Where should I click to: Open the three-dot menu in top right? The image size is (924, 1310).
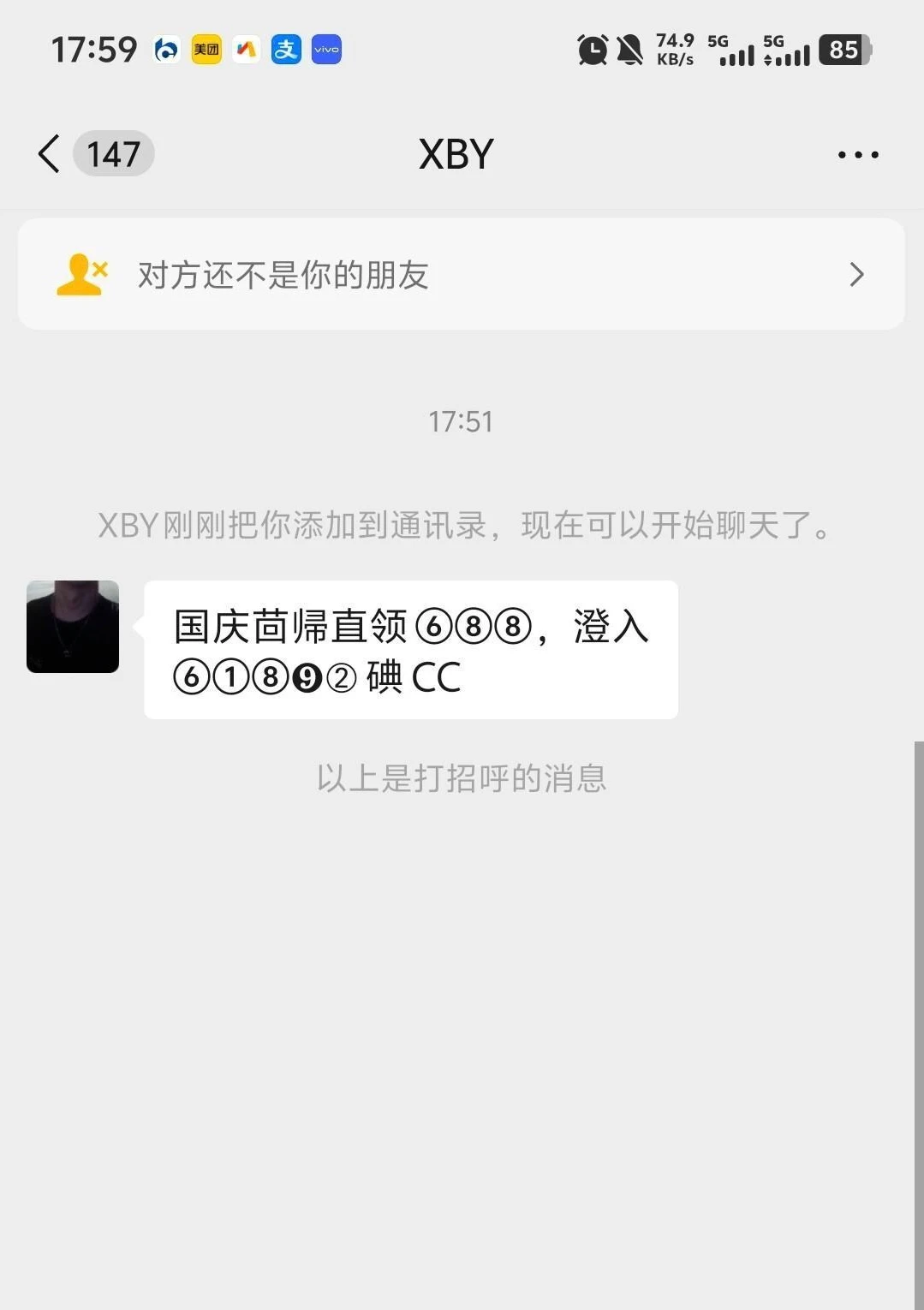[857, 154]
